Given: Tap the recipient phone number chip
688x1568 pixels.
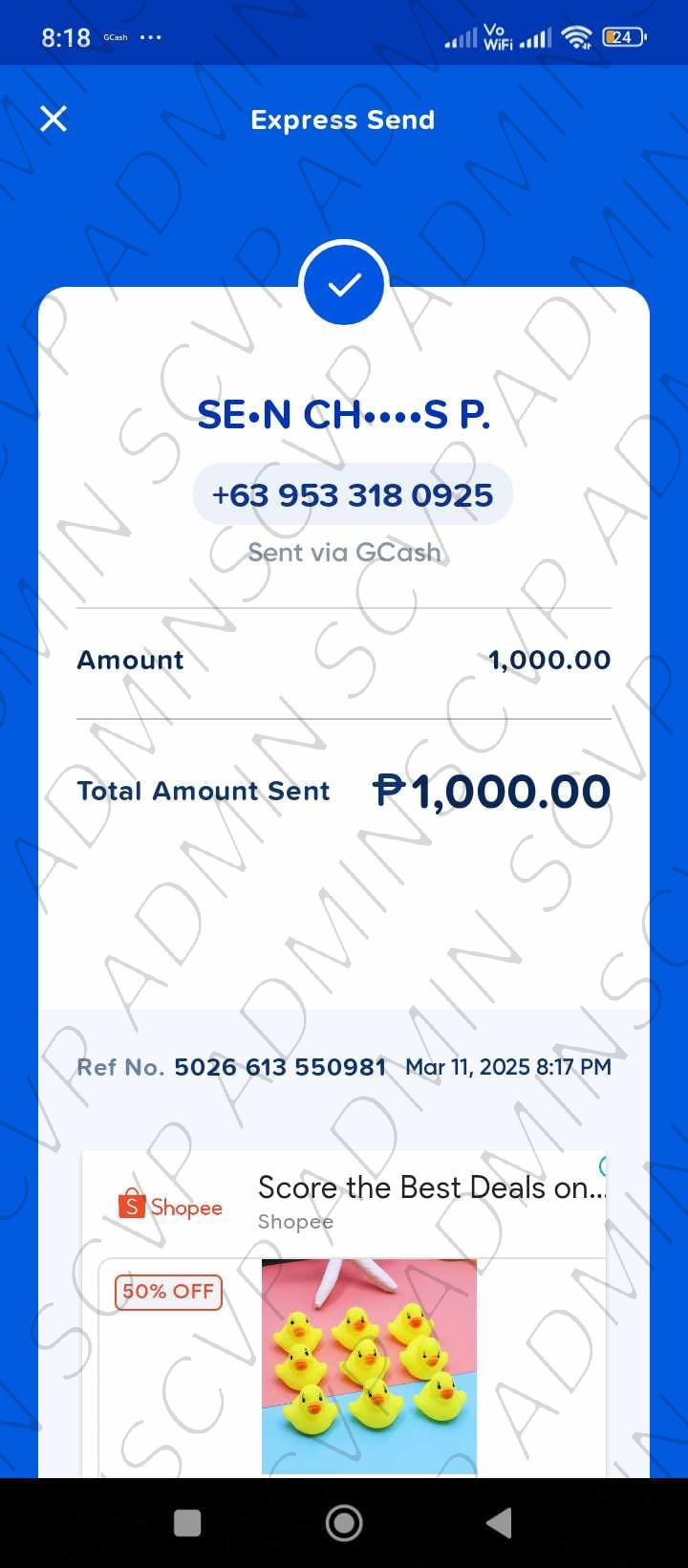Looking at the screenshot, I should pyautogui.click(x=353, y=495).
